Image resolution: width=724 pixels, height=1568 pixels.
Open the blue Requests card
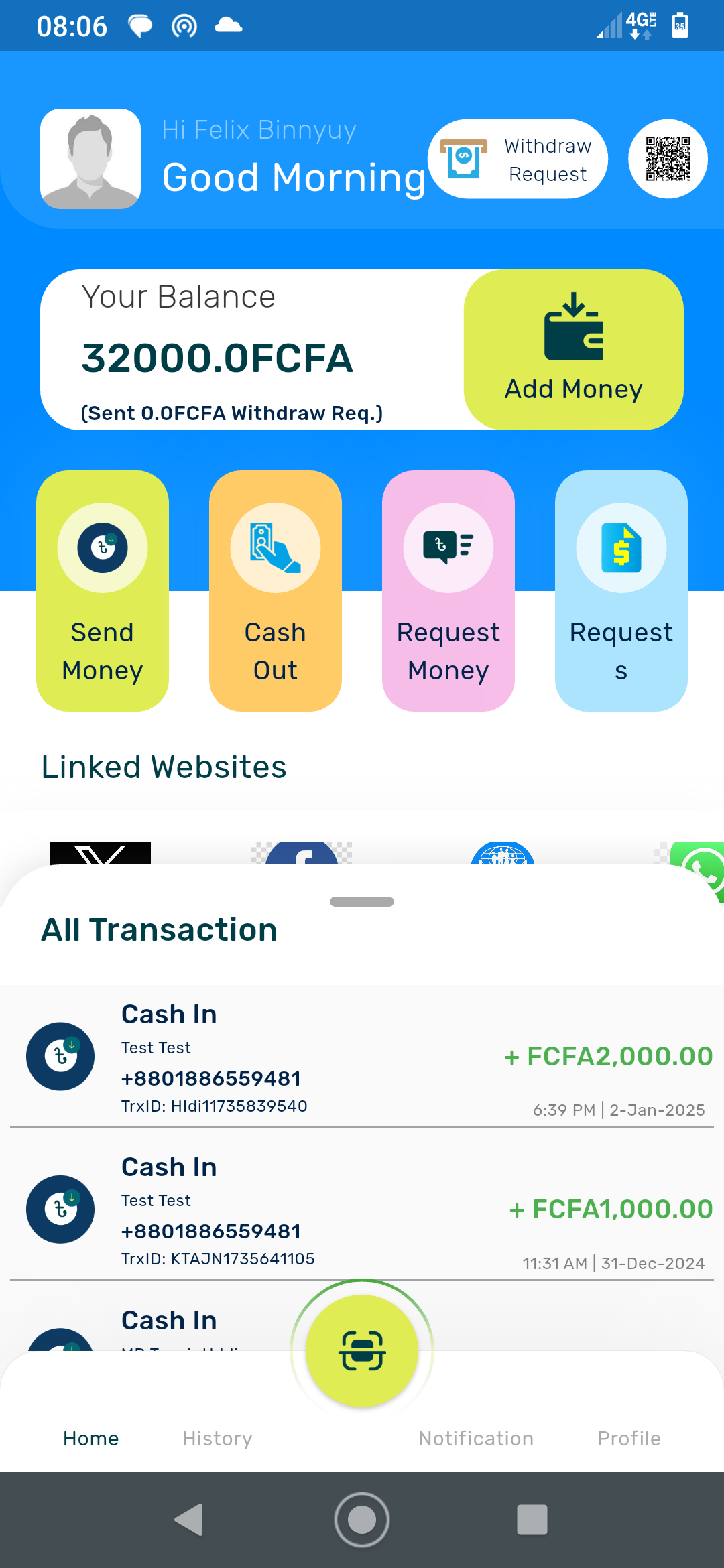pyautogui.click(x=621, y=590)
